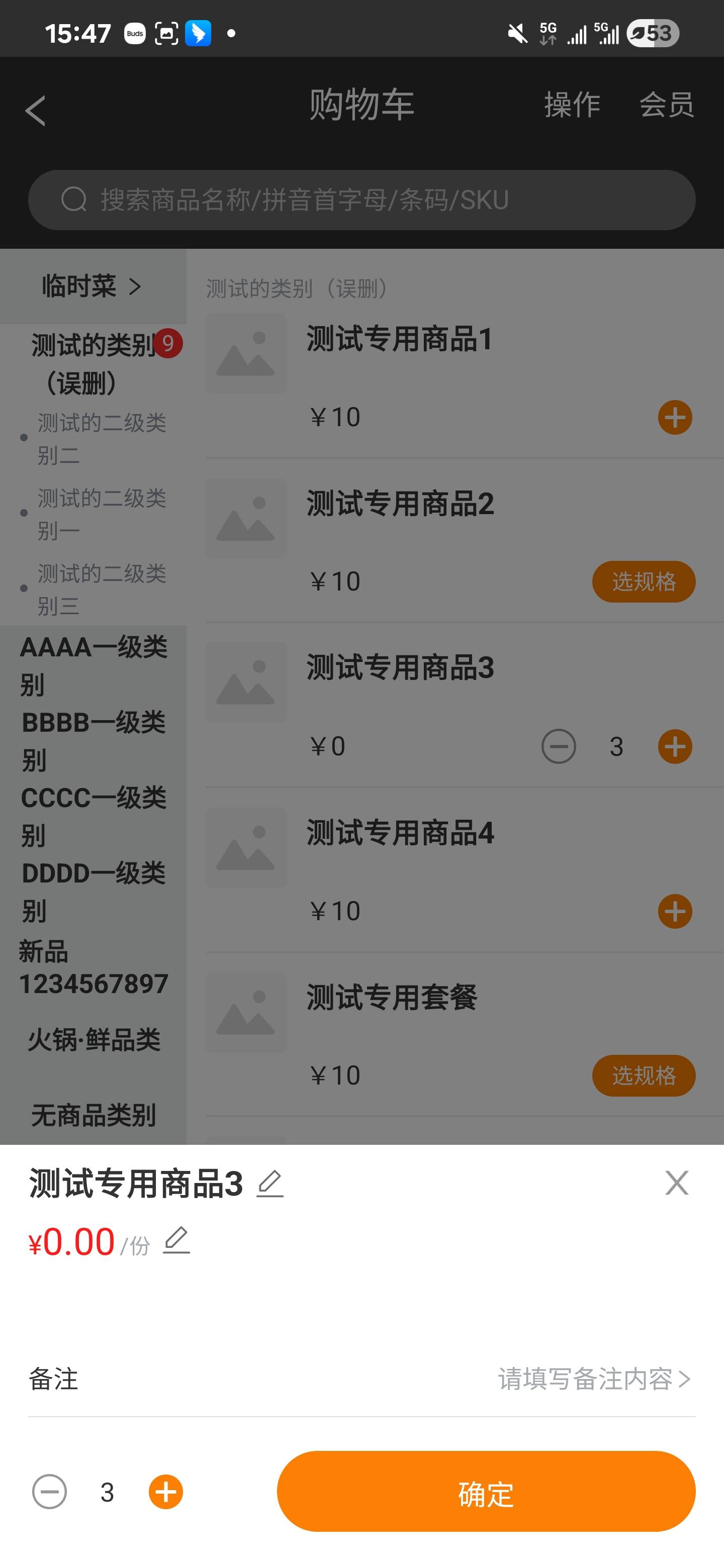The height and width of the screenshot is (1568, 724).
Task: Open the 备注 remark field
Action: (x=594, y=1379)
